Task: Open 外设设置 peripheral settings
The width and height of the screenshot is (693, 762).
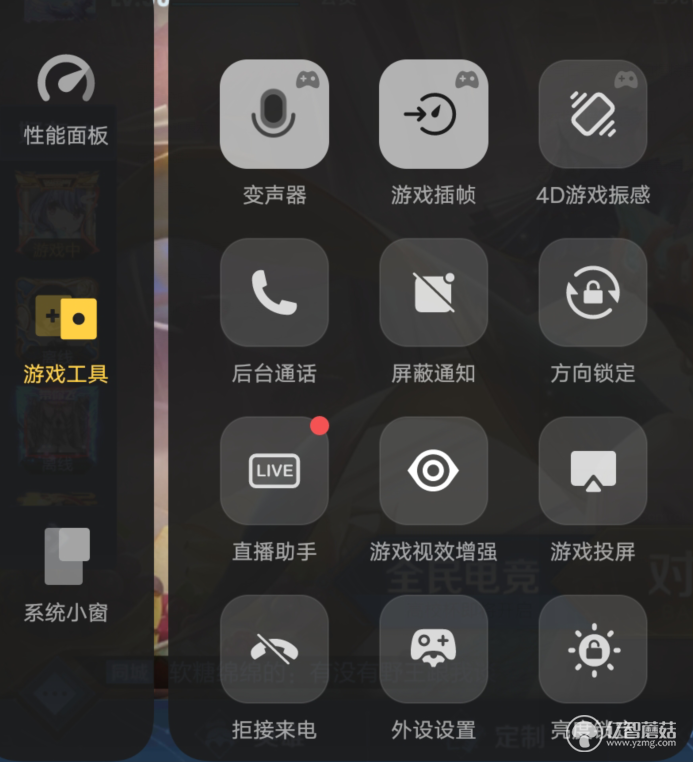Action: (x=433, y=649)
